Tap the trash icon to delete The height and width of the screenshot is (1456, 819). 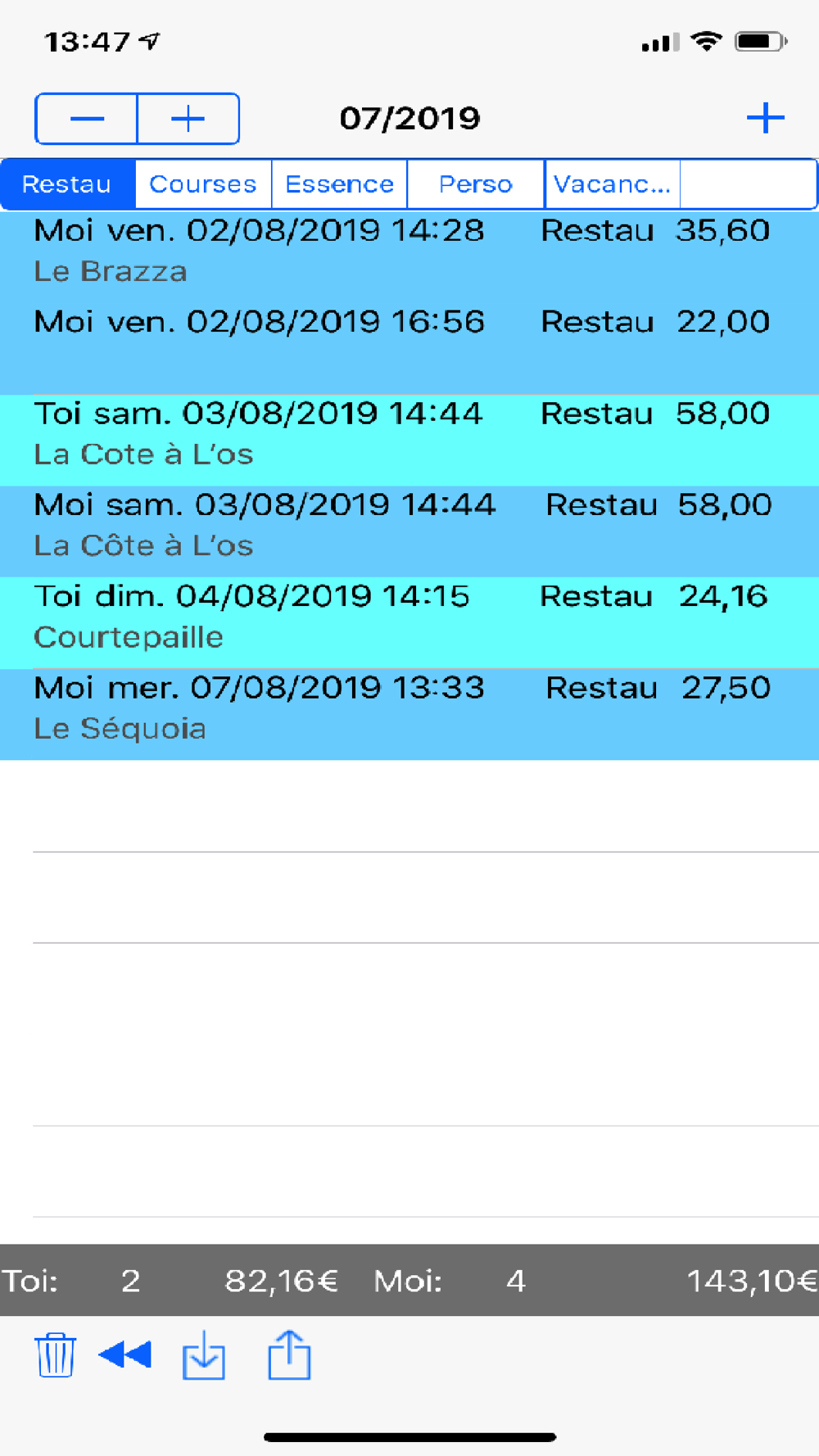(x=56, y=1355)
